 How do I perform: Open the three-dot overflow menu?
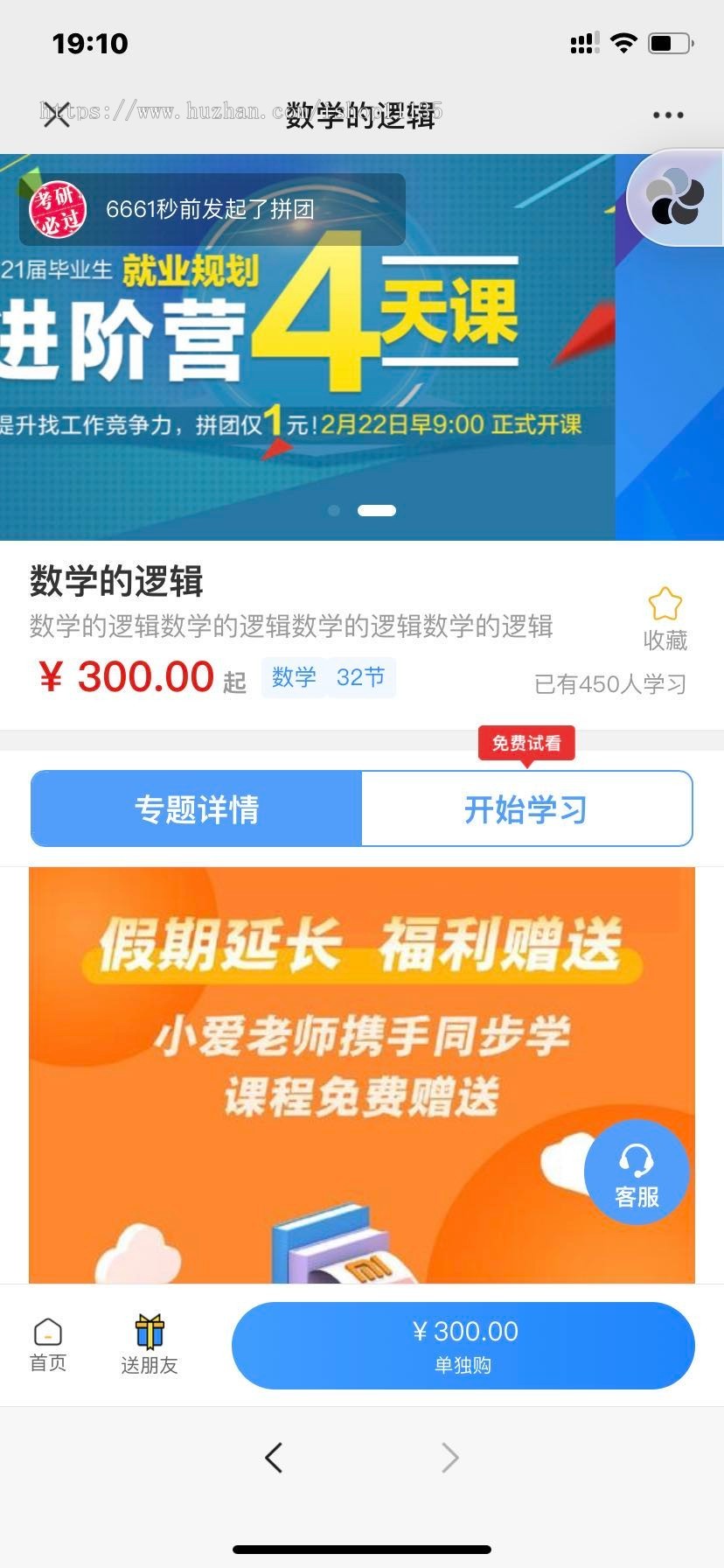pos(667,115)
